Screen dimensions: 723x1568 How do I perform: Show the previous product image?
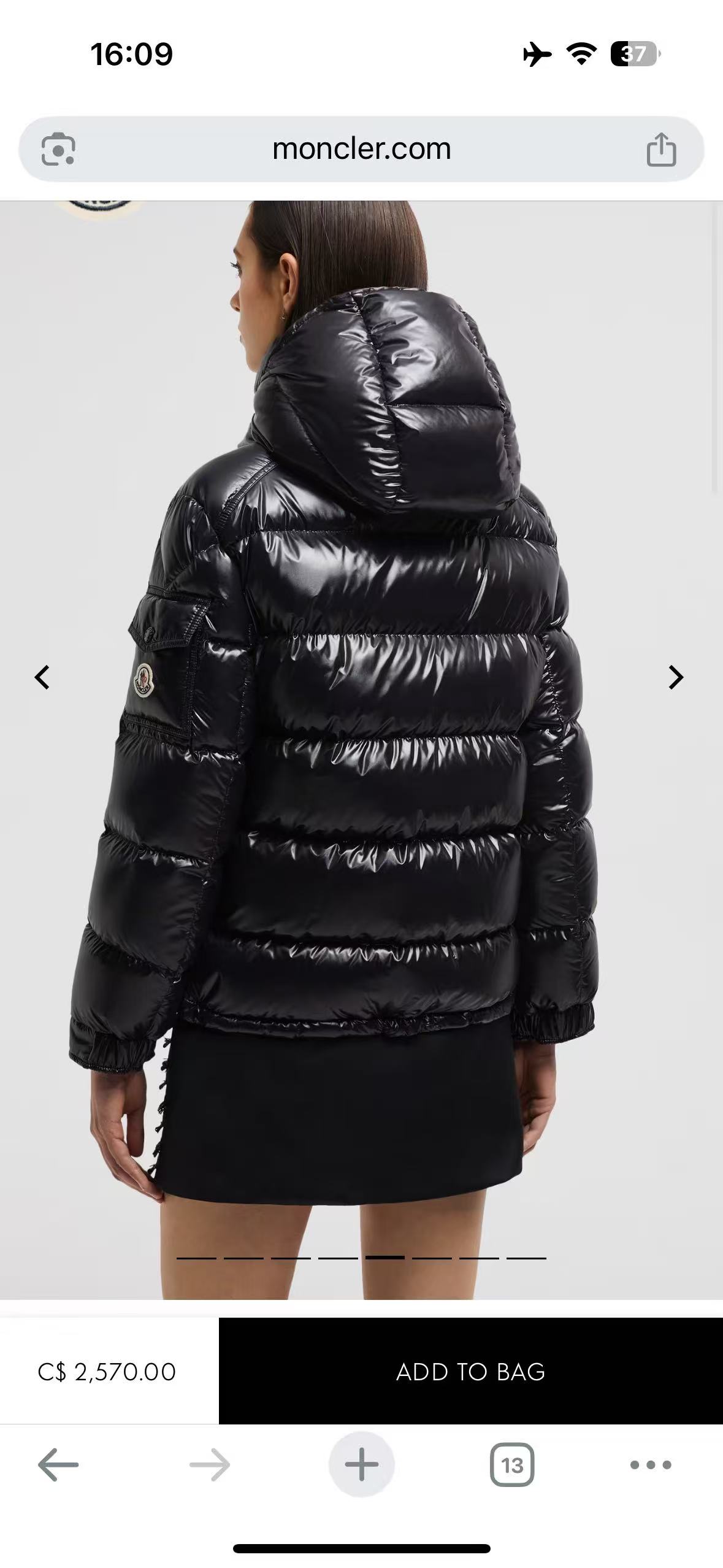tap(42, 677)
